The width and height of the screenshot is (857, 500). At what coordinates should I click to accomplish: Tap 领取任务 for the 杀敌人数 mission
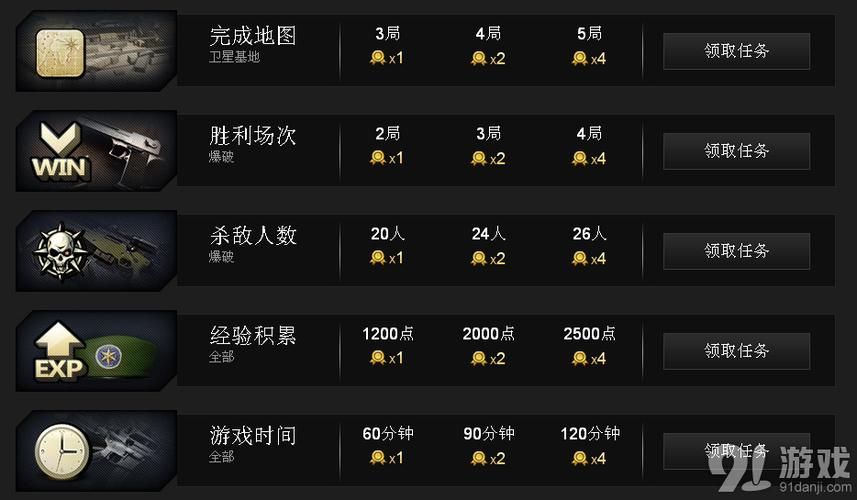pos(736,251)
